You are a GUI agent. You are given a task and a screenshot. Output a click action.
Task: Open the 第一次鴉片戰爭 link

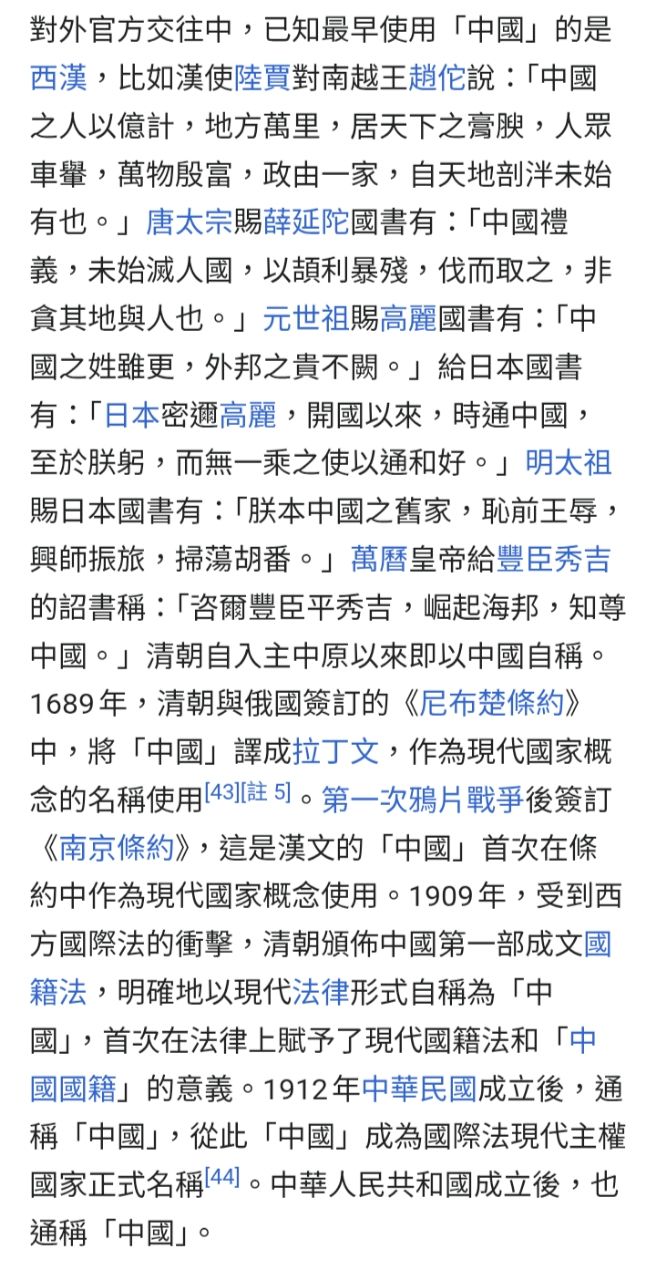coord(421,799)
